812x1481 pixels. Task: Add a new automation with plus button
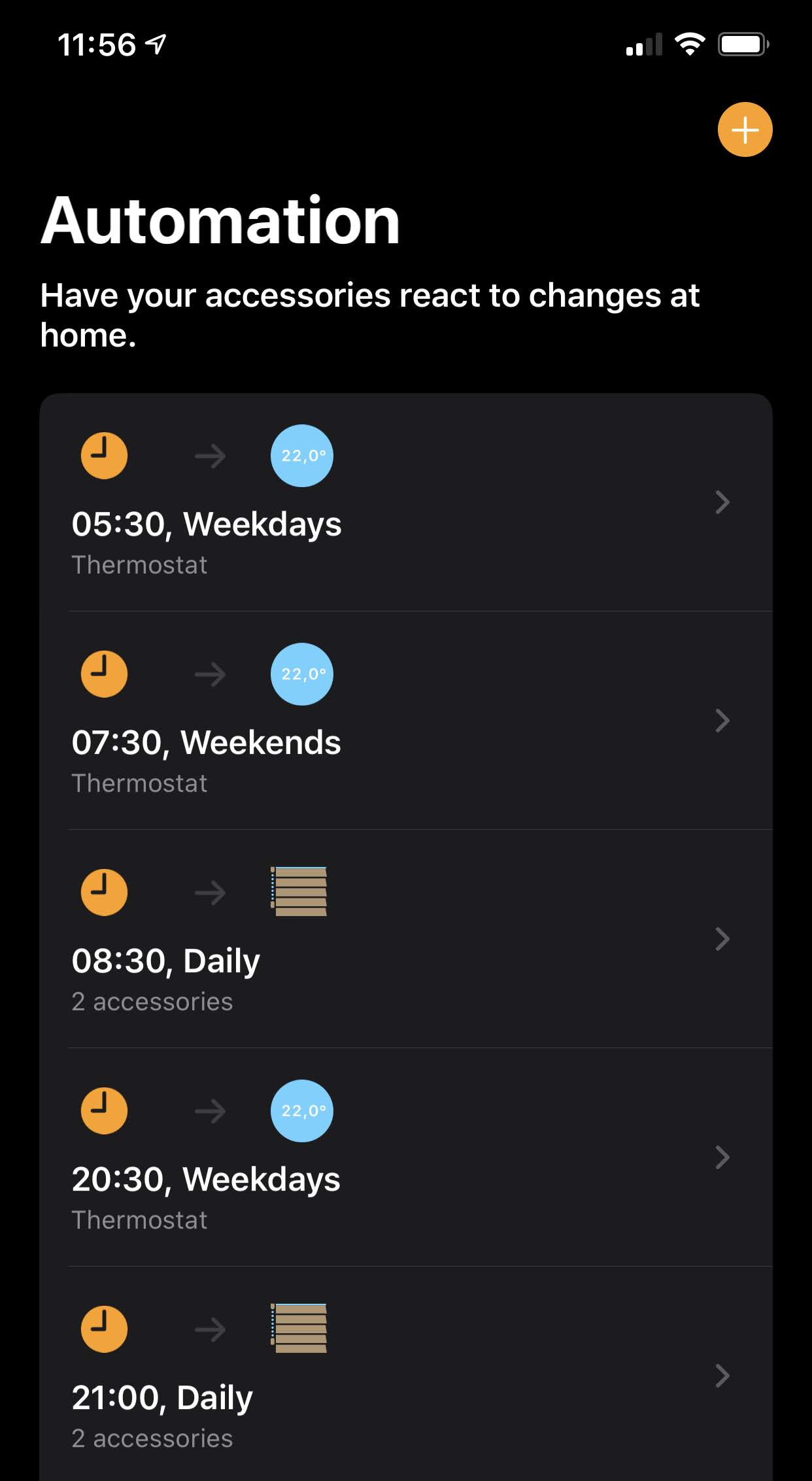(745, 129)
